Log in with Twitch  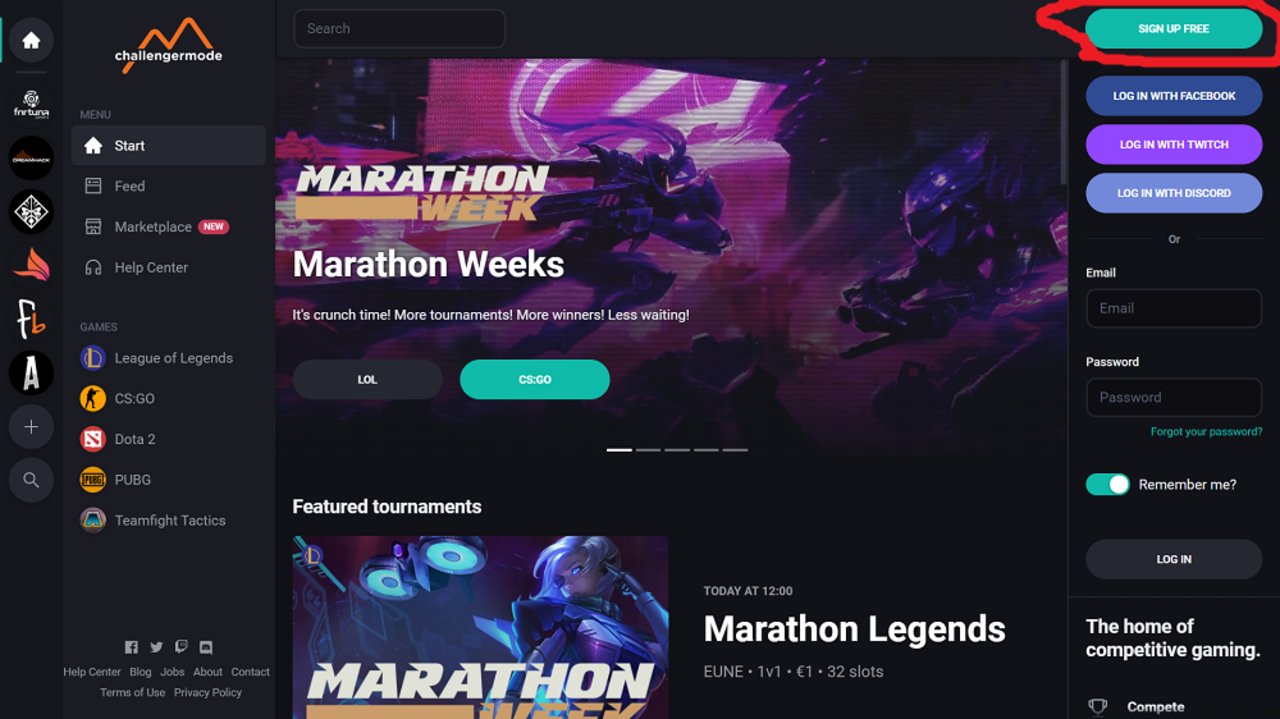1173,145
